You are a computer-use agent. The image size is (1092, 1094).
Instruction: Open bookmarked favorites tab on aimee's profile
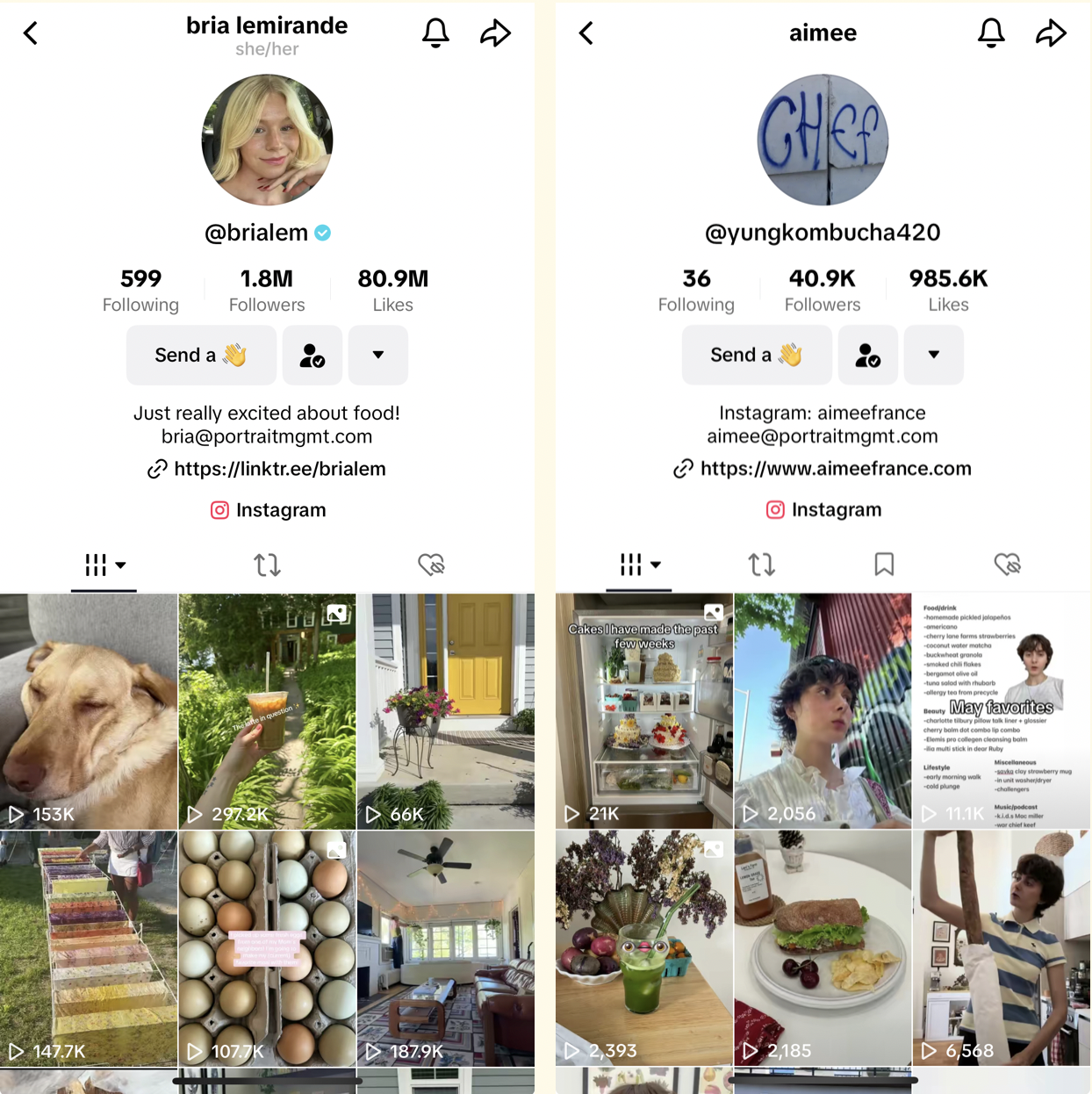(x=884, y=565)
